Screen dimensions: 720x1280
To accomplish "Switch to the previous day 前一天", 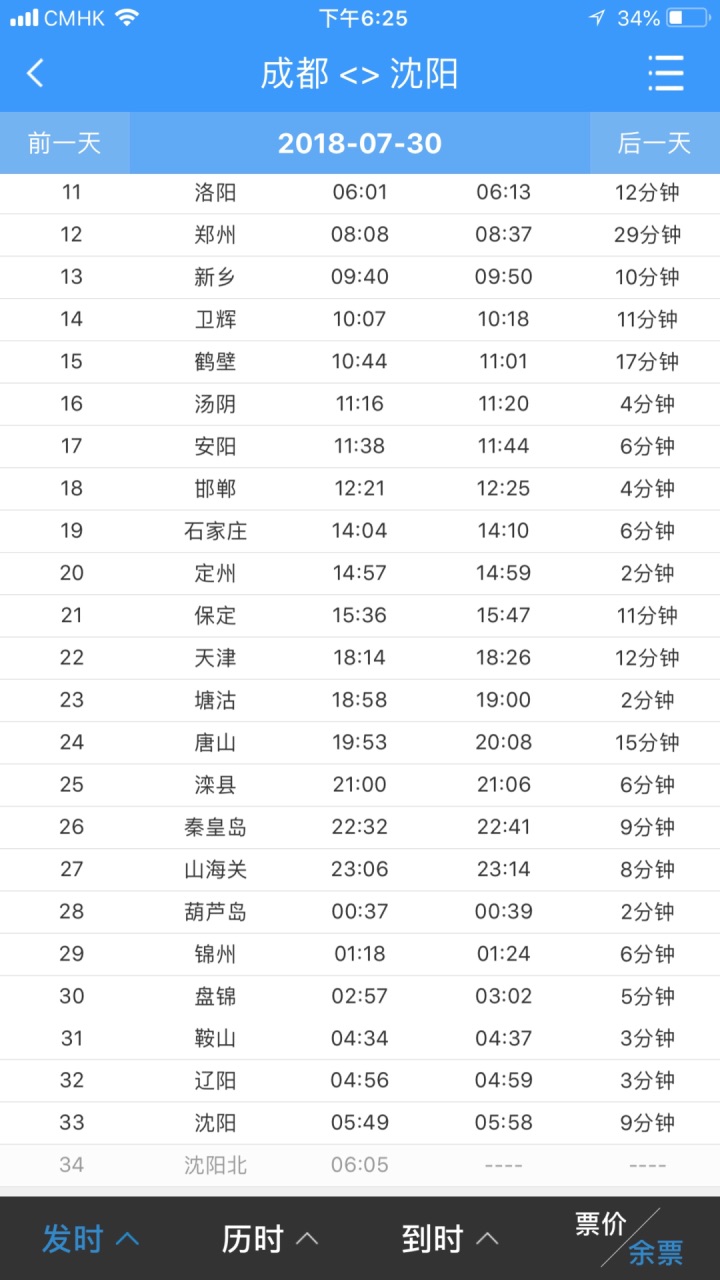I will 65,143.
